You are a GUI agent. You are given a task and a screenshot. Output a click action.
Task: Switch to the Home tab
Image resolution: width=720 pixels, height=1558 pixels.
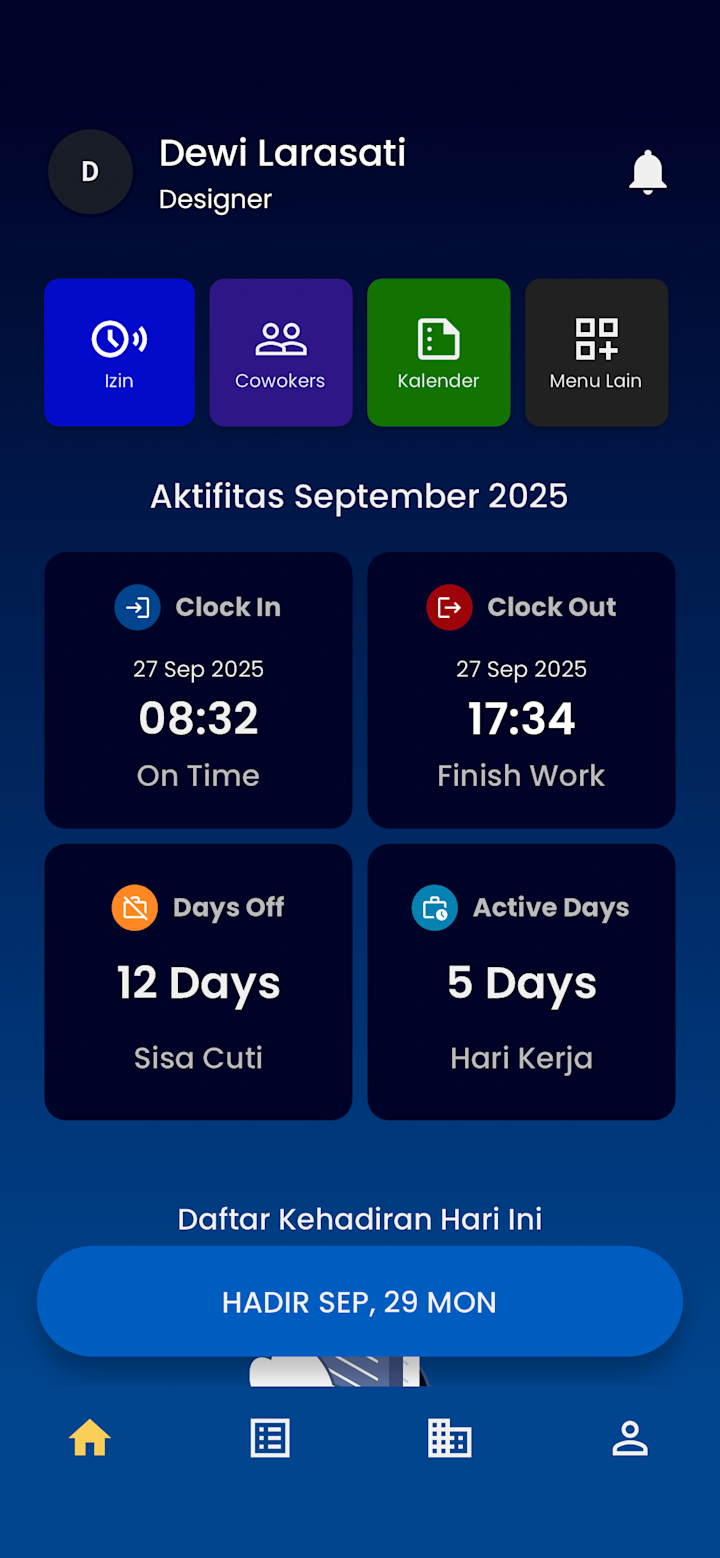90,1439
